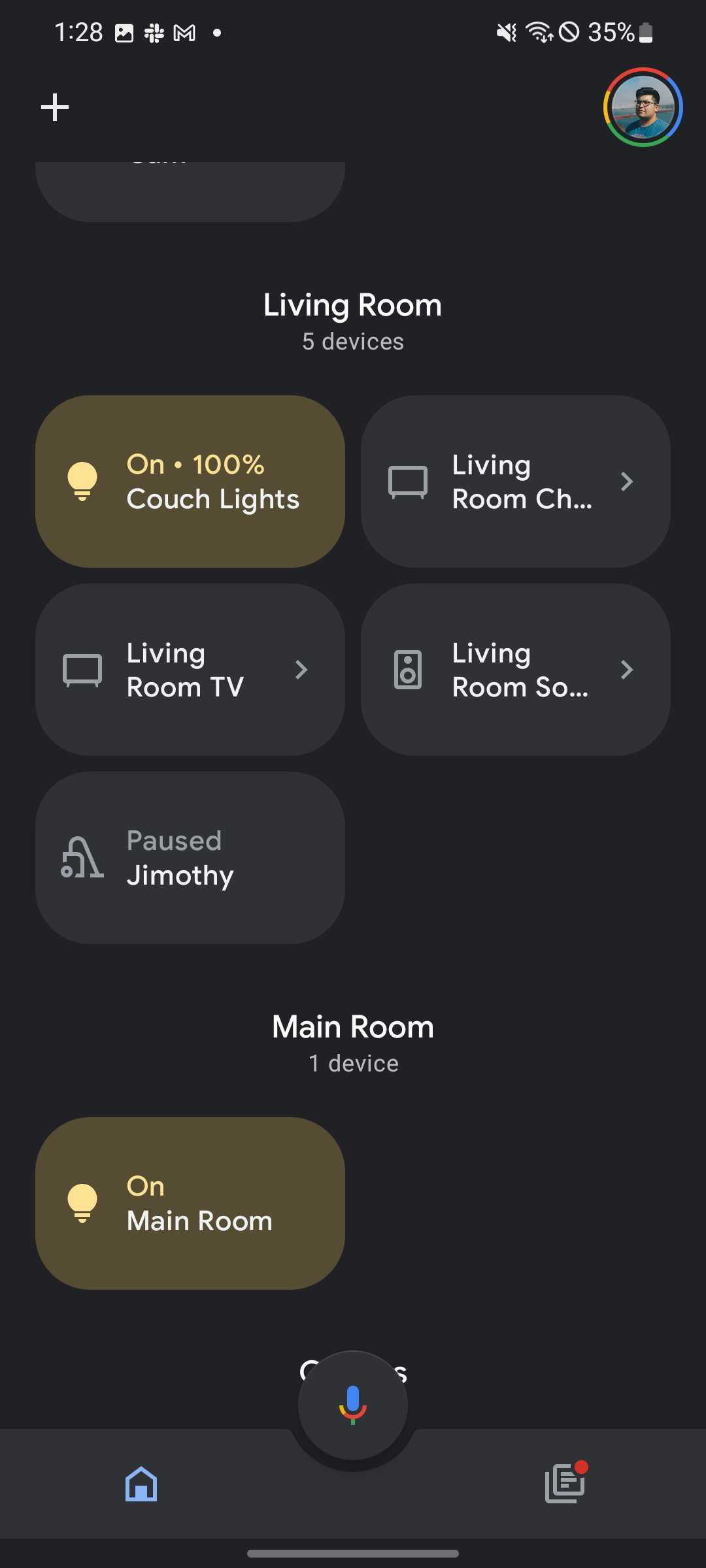706x1568 pixels.
Task: Resume the paused Jimothy vacuum
Action: tap(190, 857)
